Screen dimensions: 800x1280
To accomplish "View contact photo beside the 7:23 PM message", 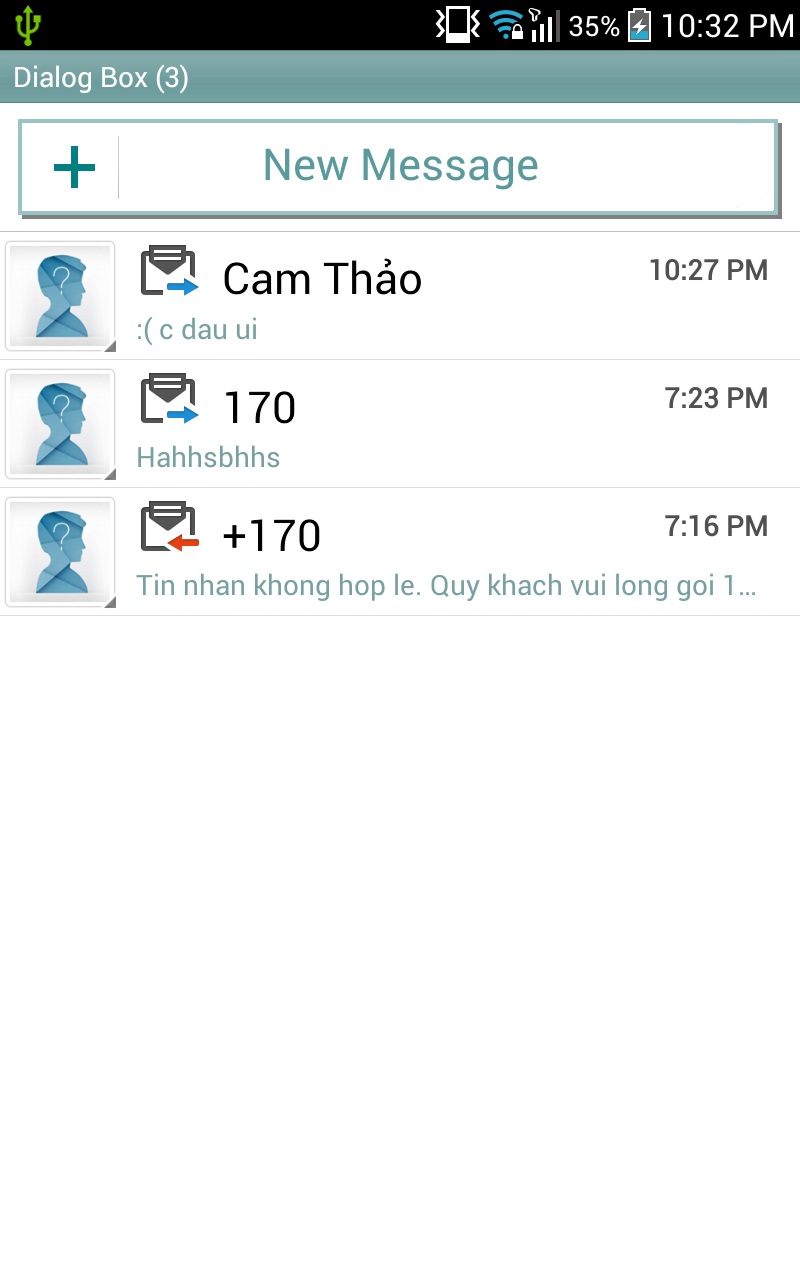I will point(60,424).
